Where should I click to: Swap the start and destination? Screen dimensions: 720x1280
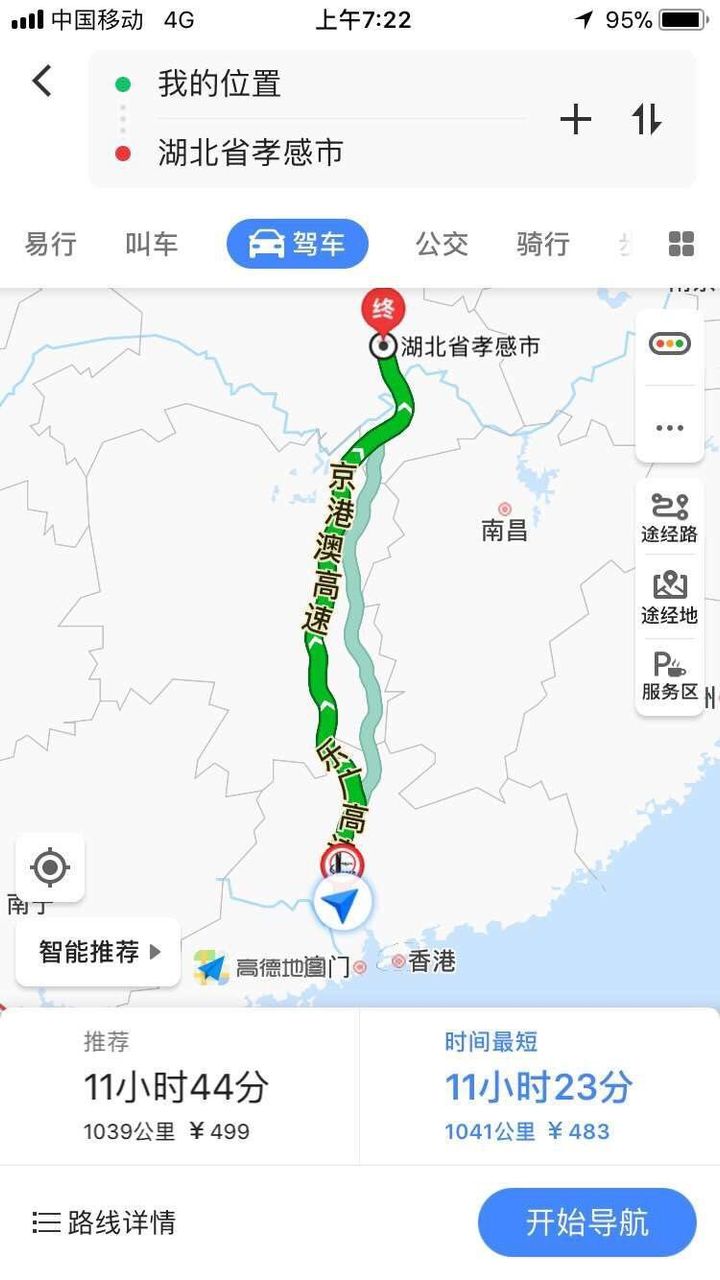coord(646,120)
